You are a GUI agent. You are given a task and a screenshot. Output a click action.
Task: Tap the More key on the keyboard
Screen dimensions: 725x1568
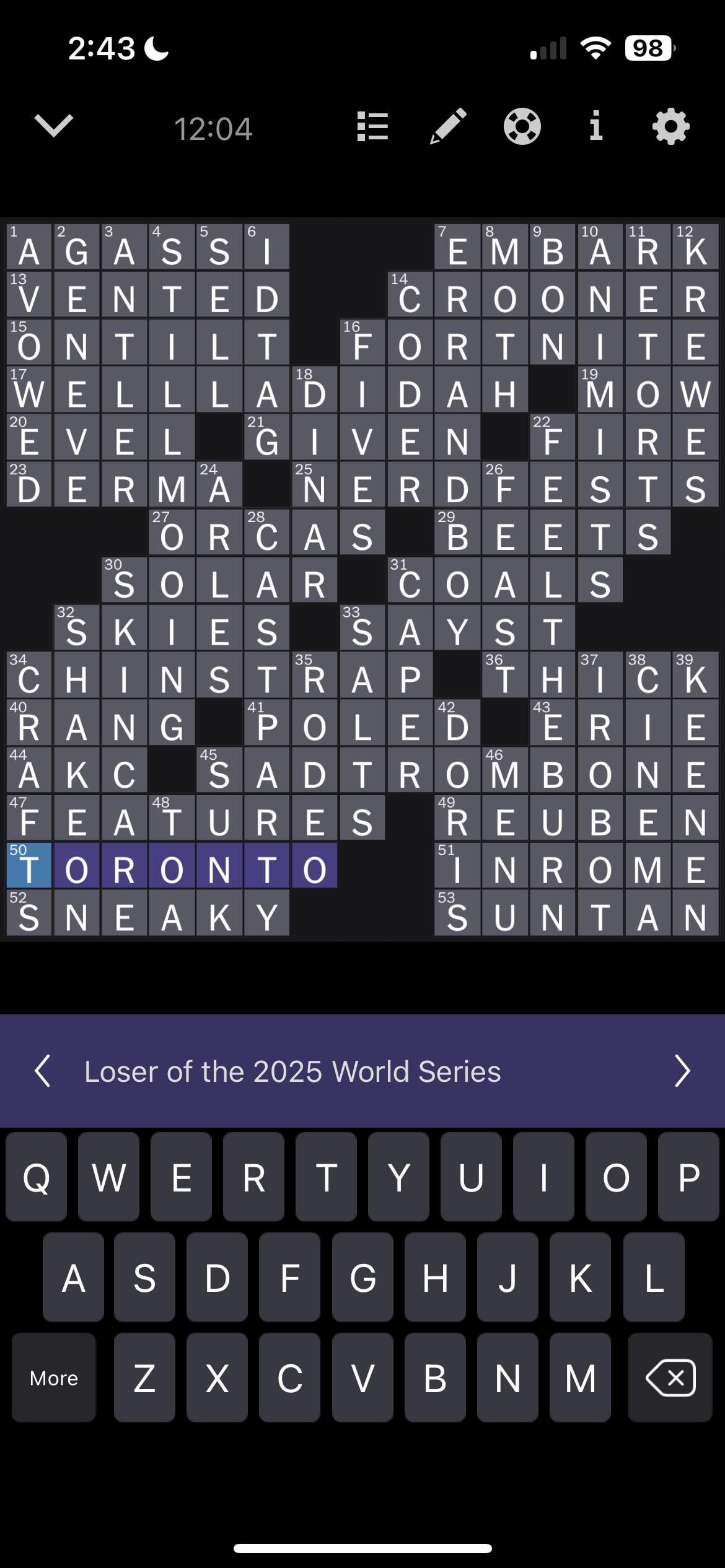click(54, 1378)
